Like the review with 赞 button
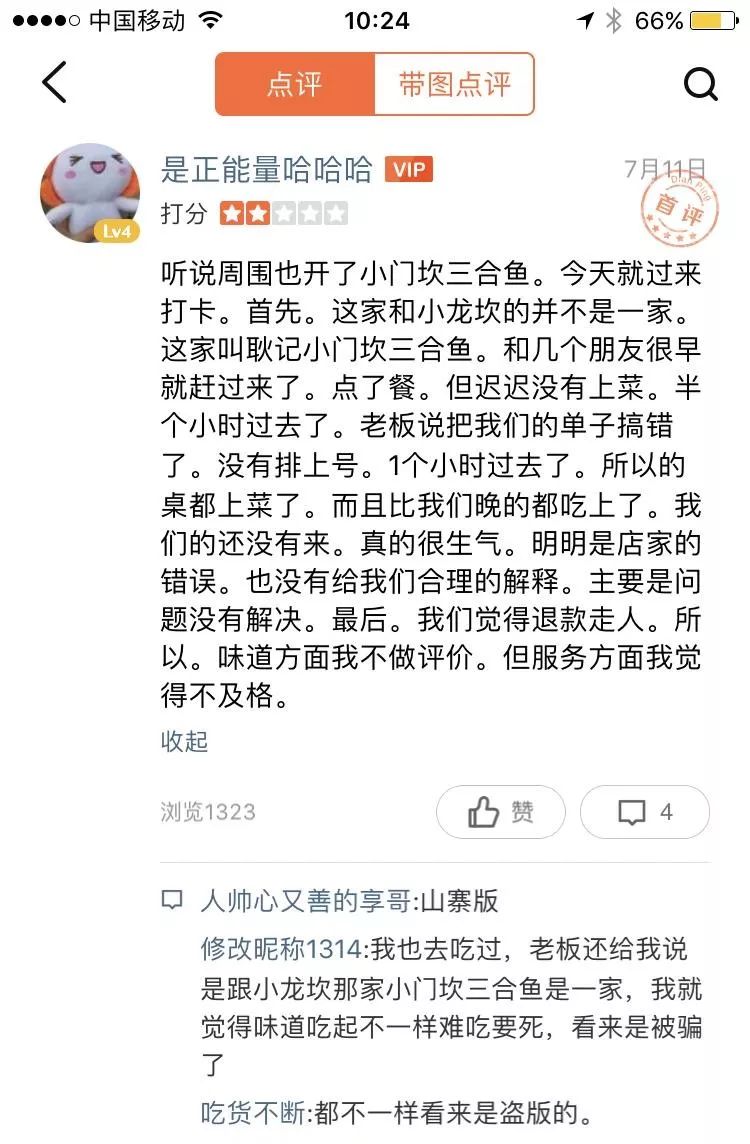This screenshot has width=750, height=1144. tap(501, 812)
